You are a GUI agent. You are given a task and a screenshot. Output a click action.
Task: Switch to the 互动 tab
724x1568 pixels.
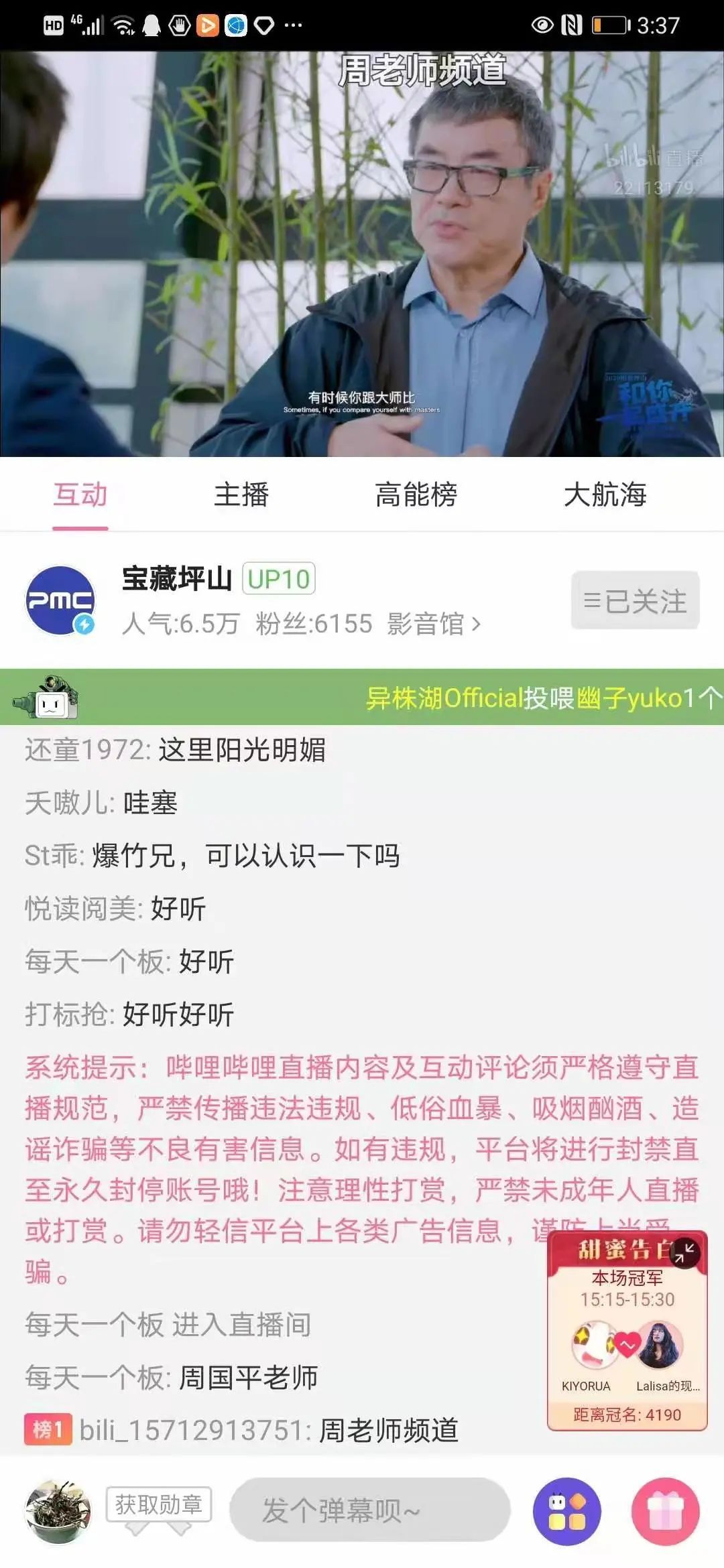(80, 495)
